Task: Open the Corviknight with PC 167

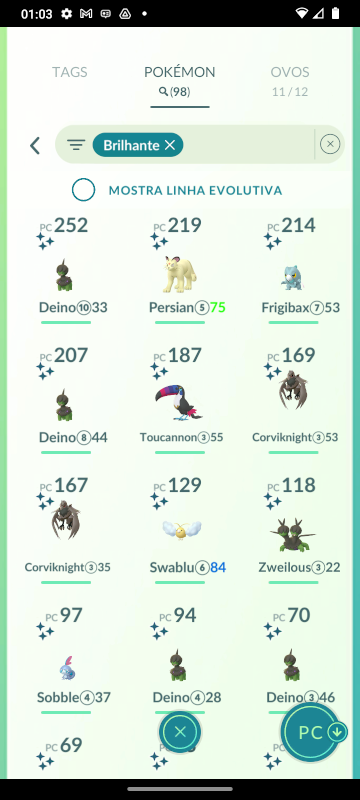Action: 66,530
